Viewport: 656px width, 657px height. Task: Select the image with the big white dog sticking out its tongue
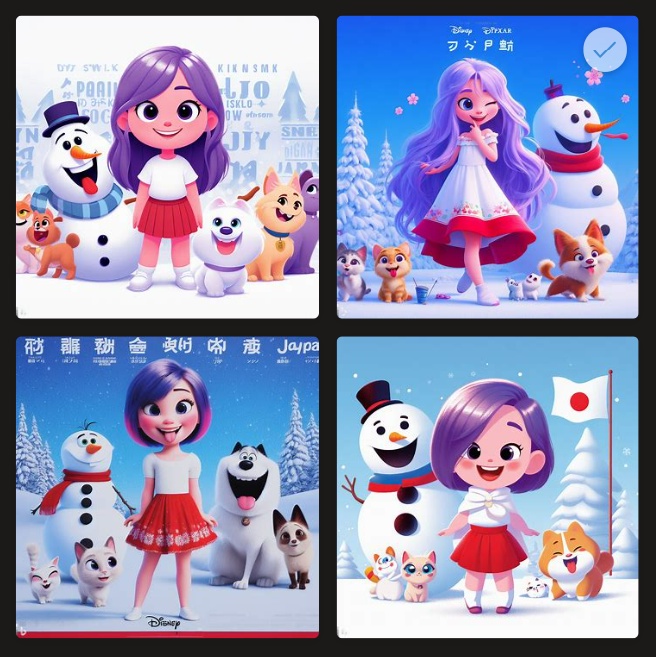[167, 487]
